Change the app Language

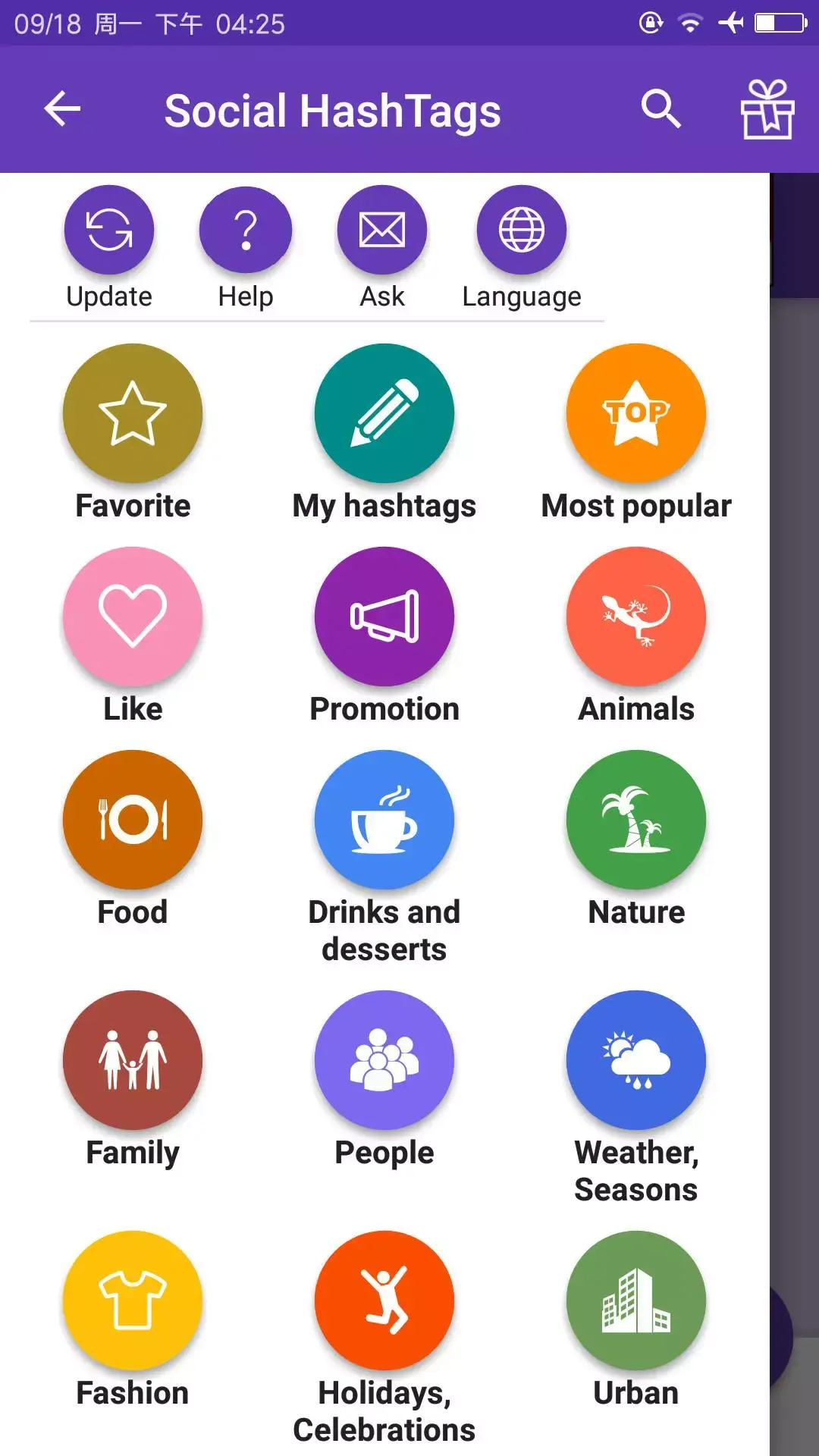pos(522,231)
